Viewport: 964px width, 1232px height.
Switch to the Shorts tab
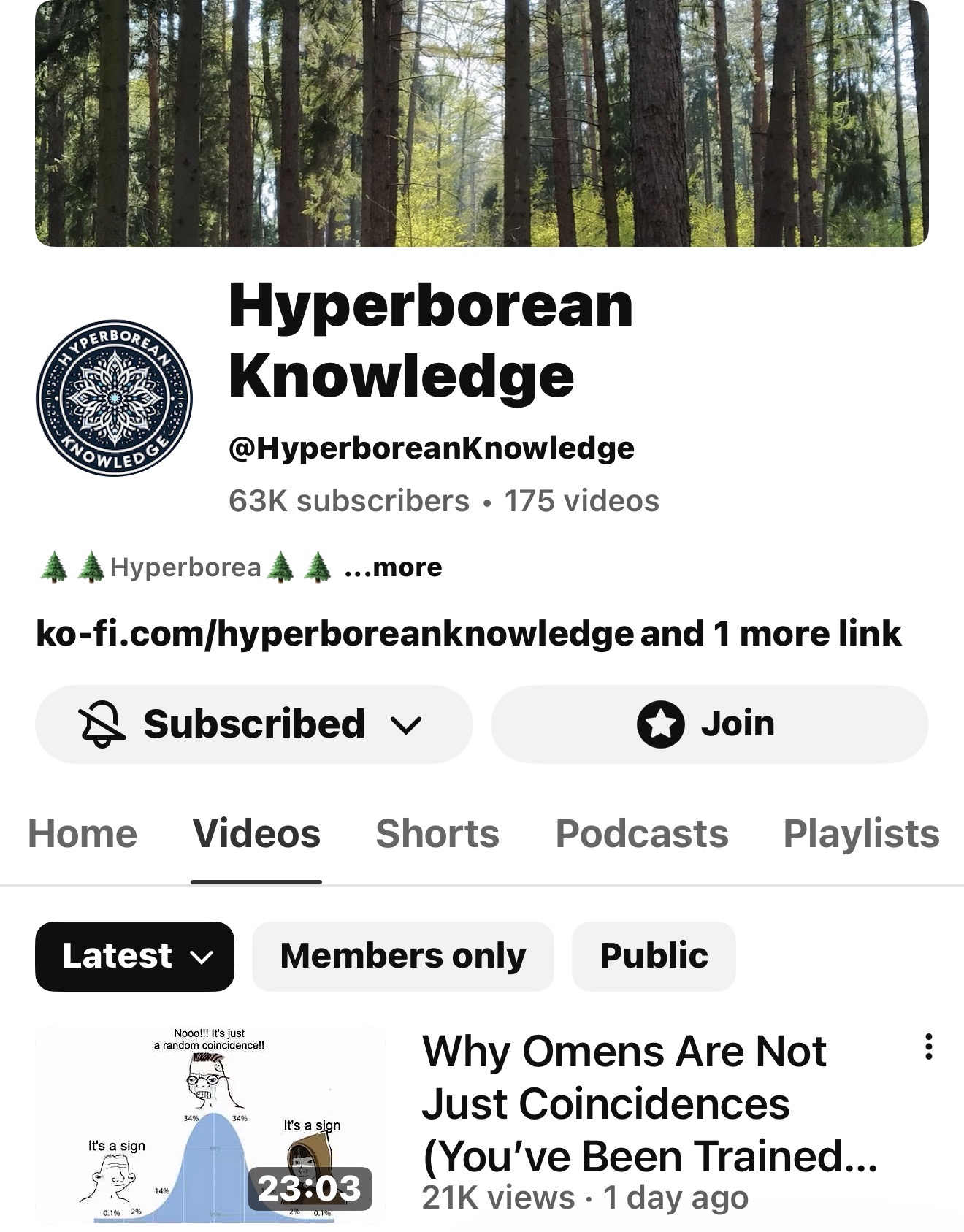pos(437,833)
